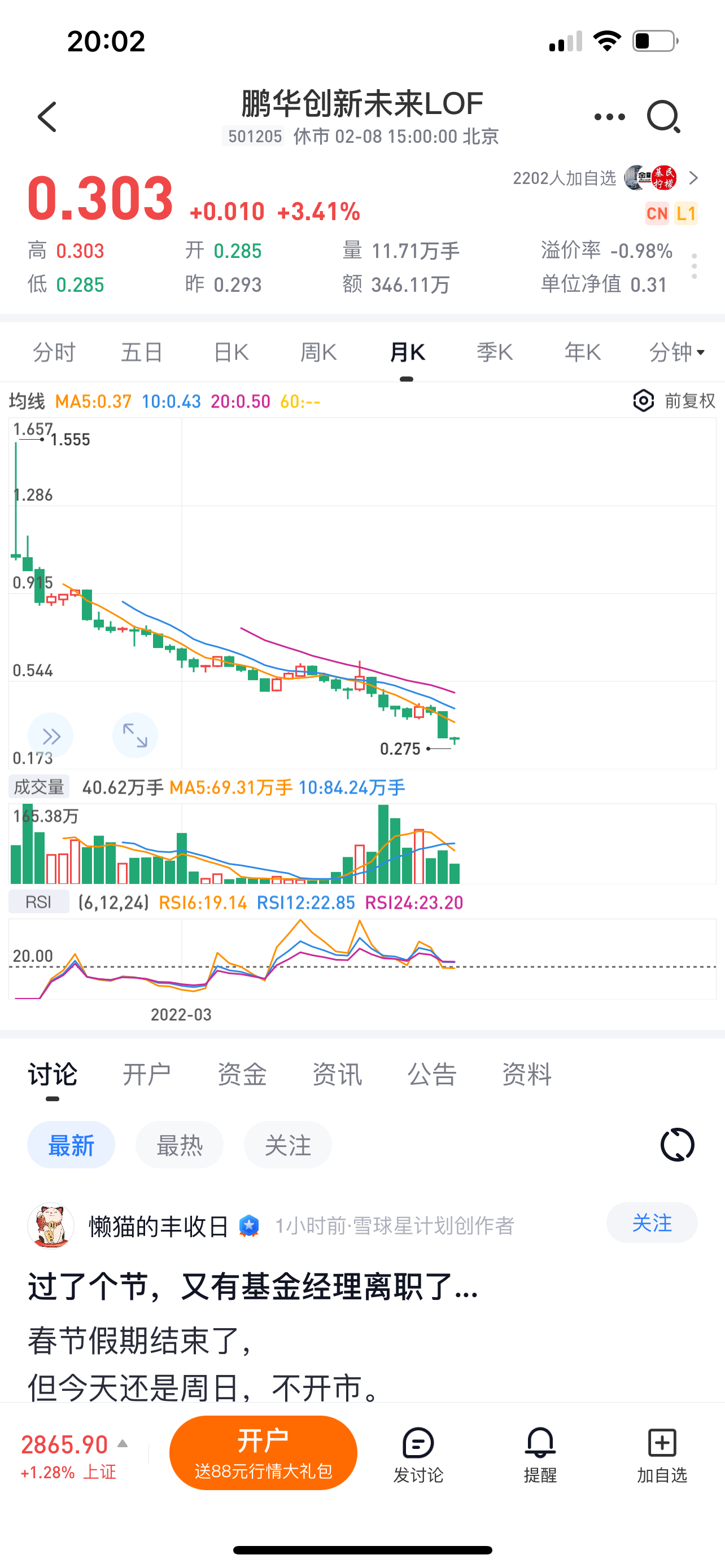
Task: Tap the double-arrow fast navigation chart icon
Action: (51, 735)
